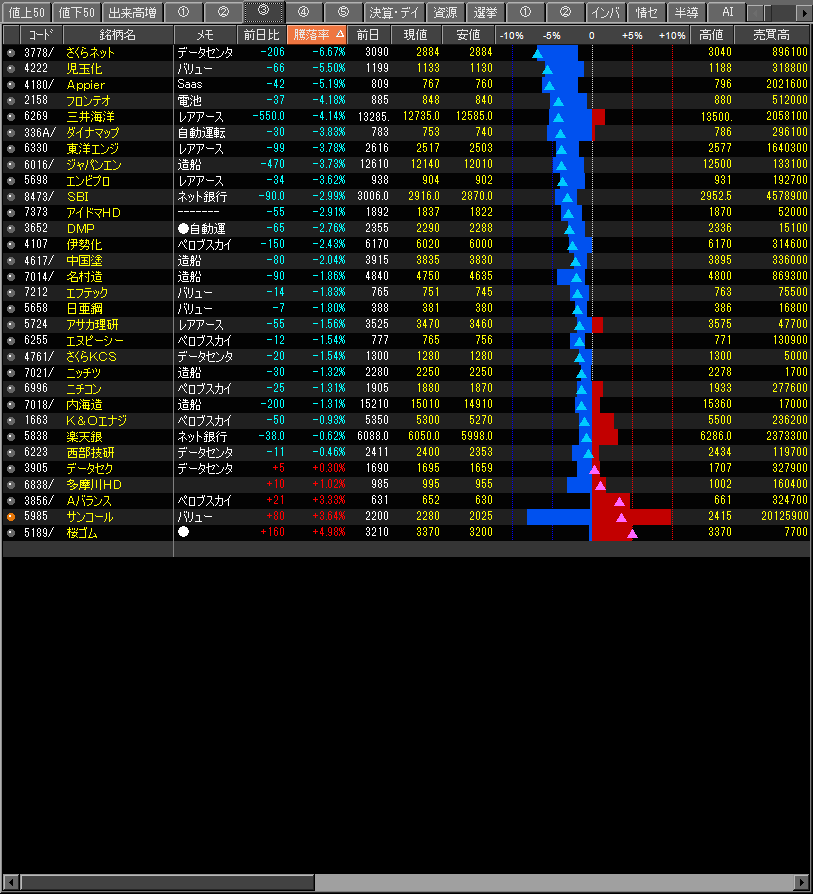Open the 選挙 tab

tap(485, 13)
